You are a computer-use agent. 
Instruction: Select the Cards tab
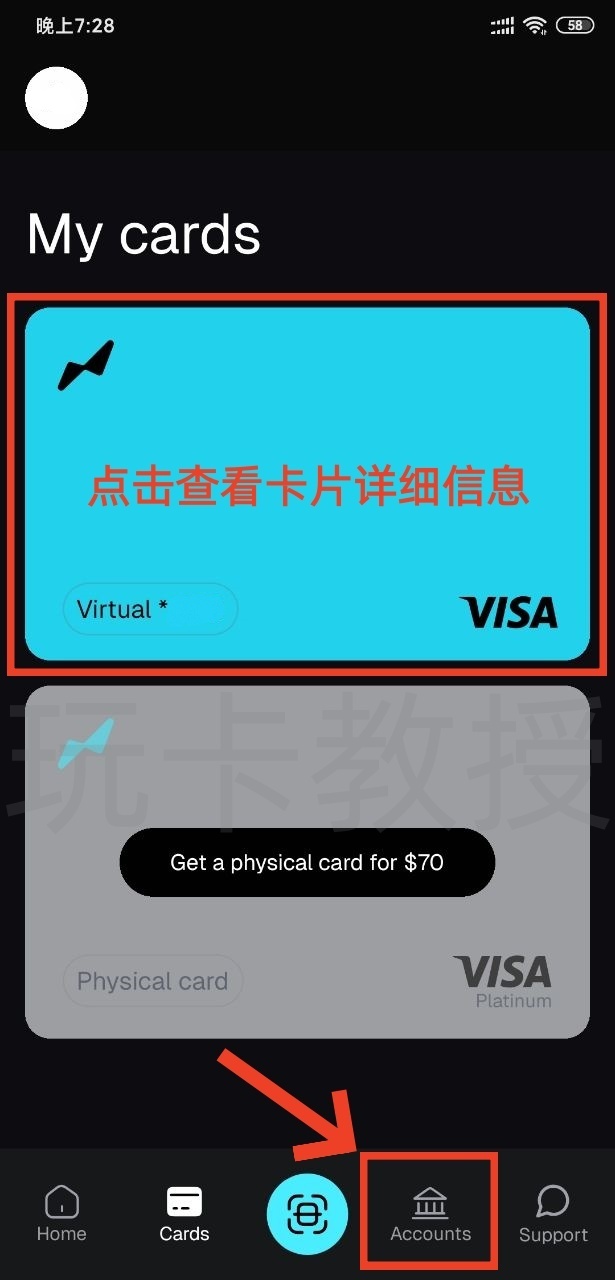tap(184, 1214)
